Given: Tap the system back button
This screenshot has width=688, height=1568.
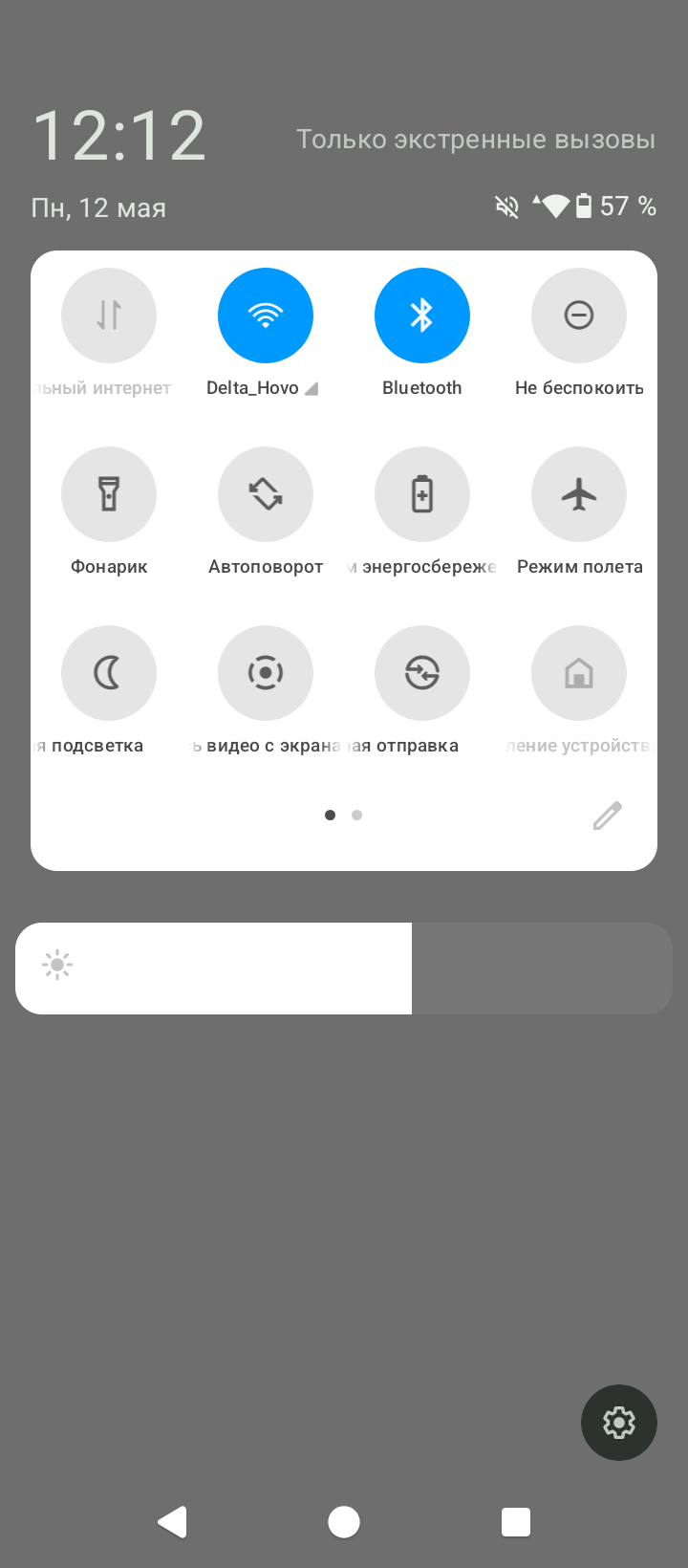Looking at the screenshot, I should pyautogui.click(x=173, y=1521).
